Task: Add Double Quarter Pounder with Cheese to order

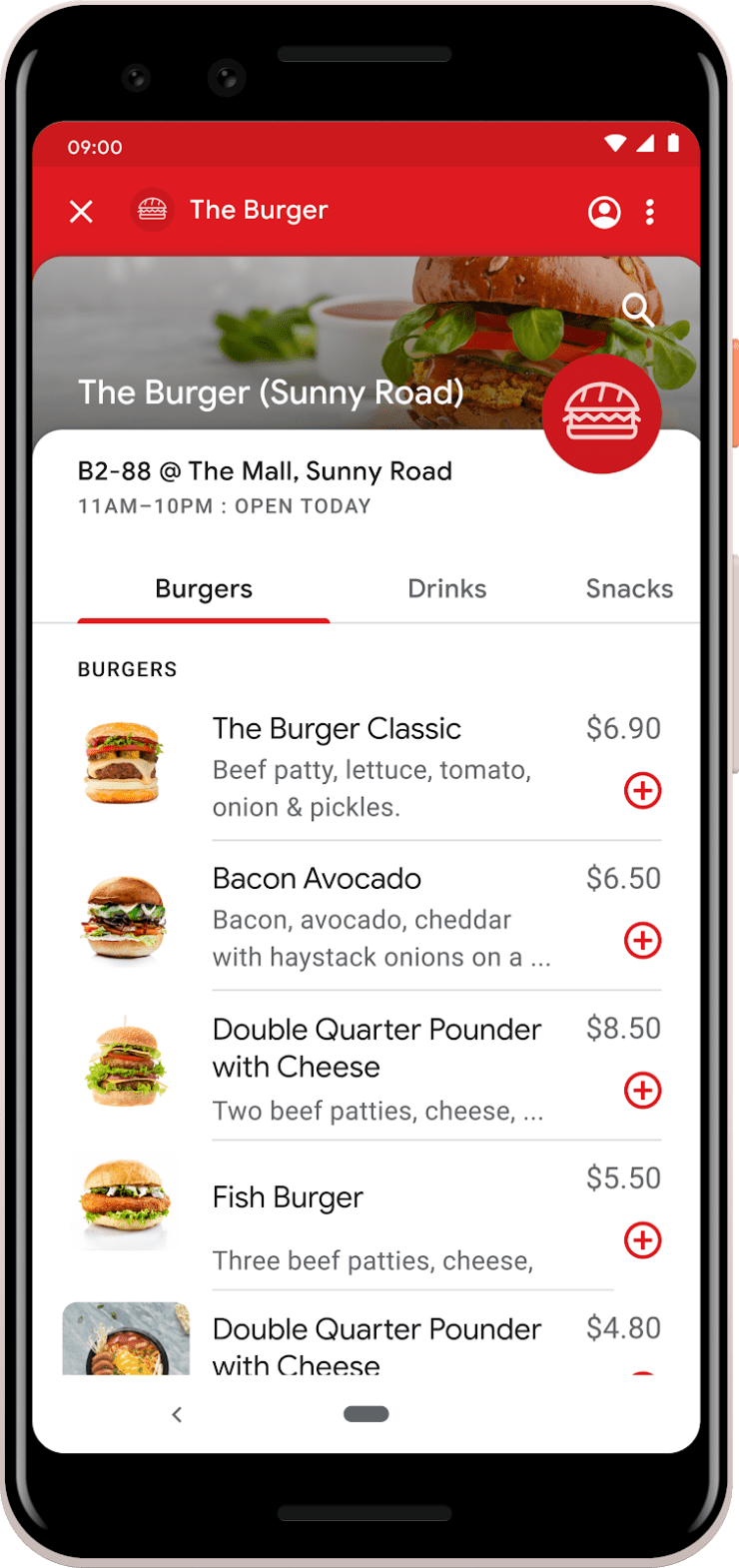Action: click(x=642, y=1091)
